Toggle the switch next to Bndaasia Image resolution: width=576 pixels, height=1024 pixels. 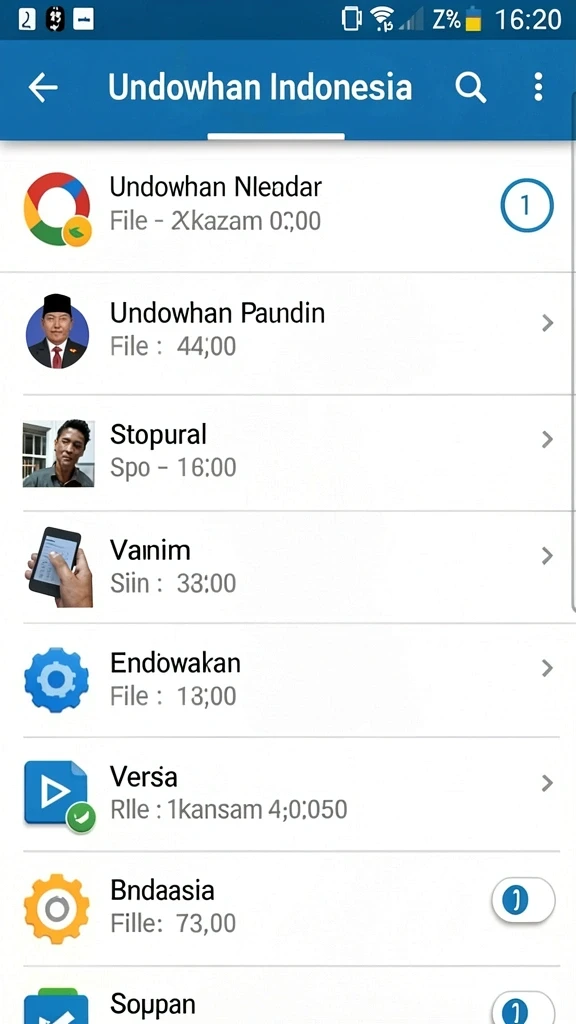(523, 900)
